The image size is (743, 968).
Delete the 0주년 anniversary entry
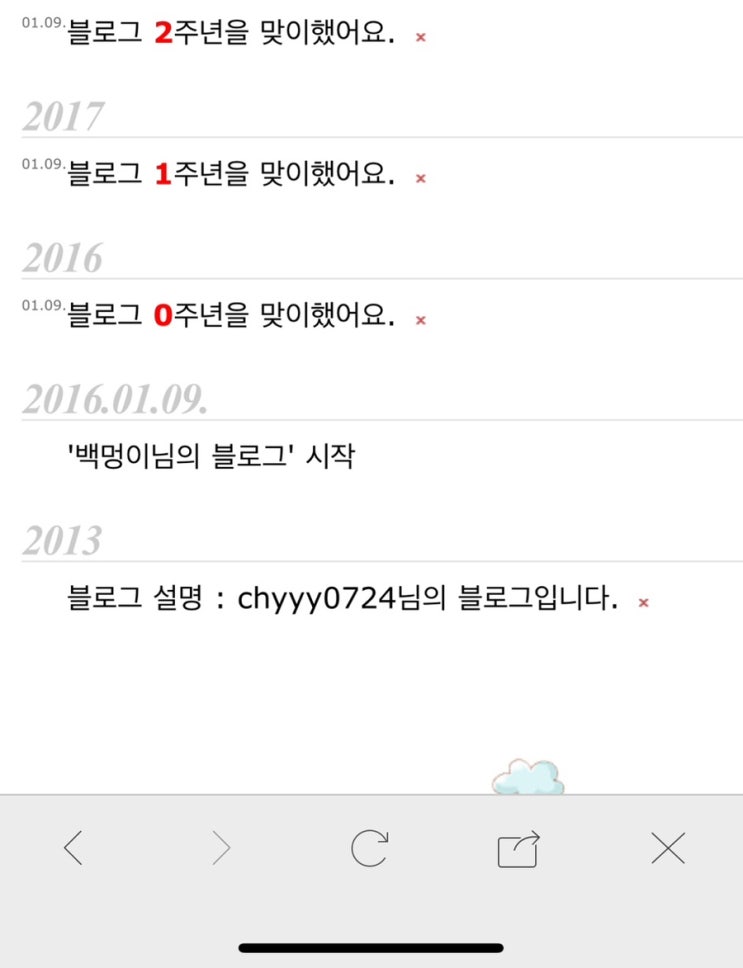(421, 320)
